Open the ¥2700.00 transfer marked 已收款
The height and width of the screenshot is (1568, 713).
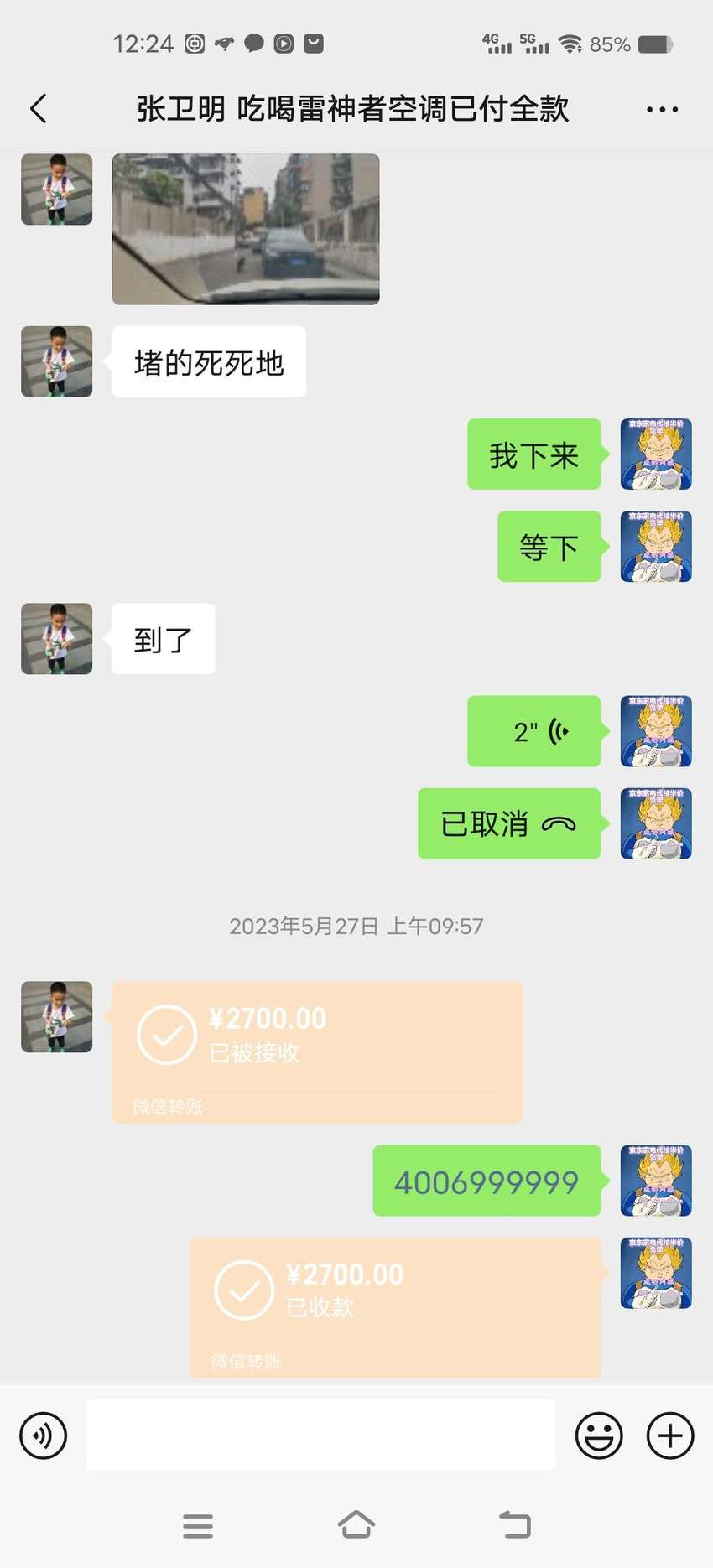[x=395, y=1308]
